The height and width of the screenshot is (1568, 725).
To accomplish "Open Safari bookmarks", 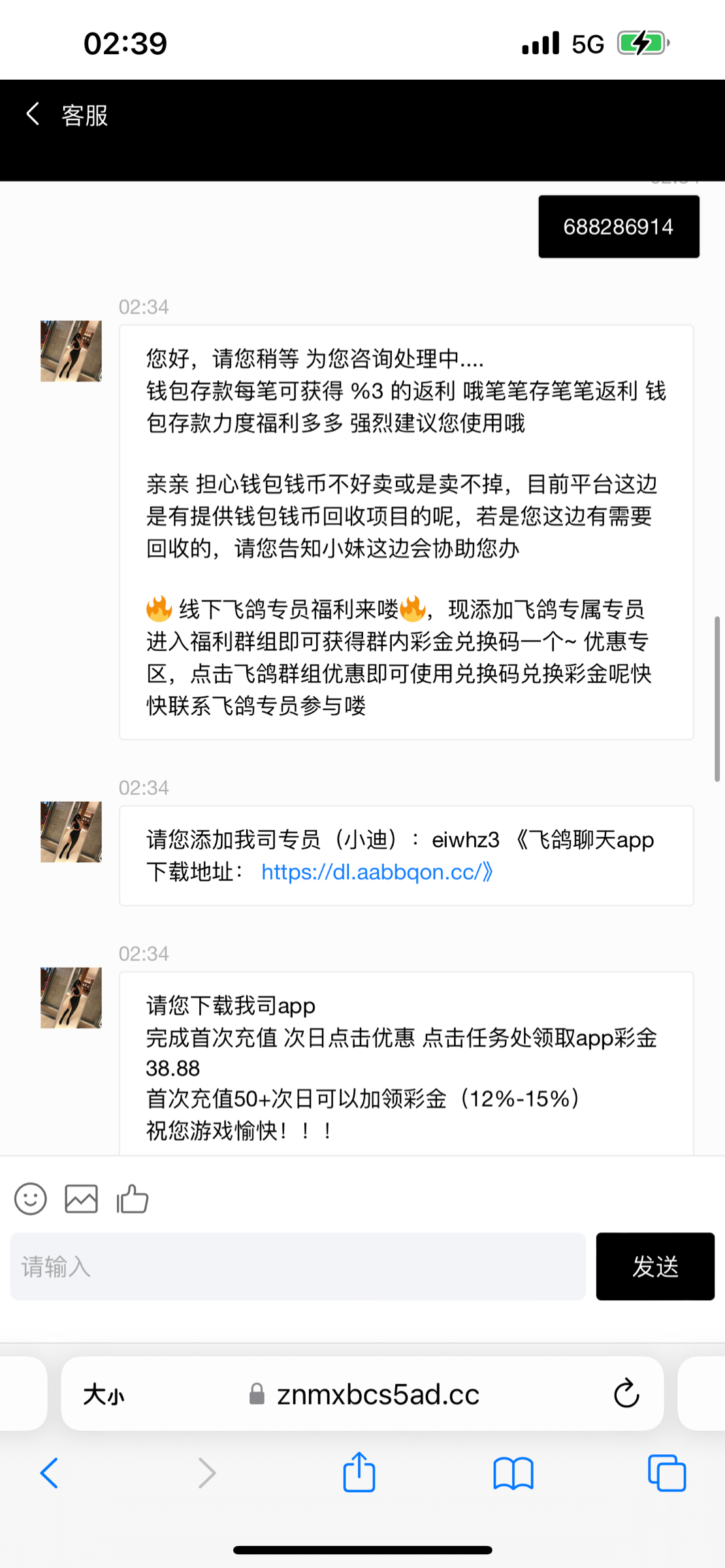I will [x=513, y=1473].
